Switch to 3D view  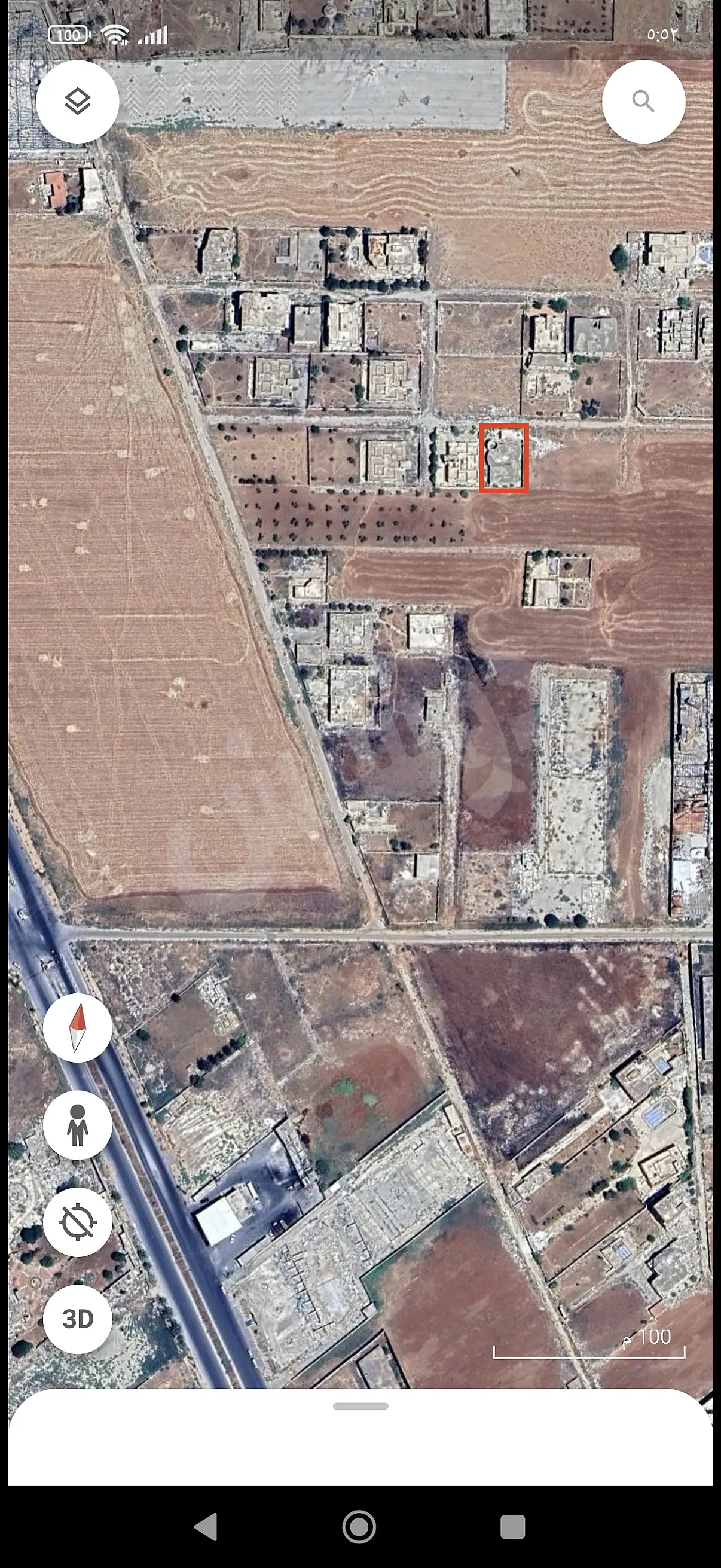pos(77,1319)
